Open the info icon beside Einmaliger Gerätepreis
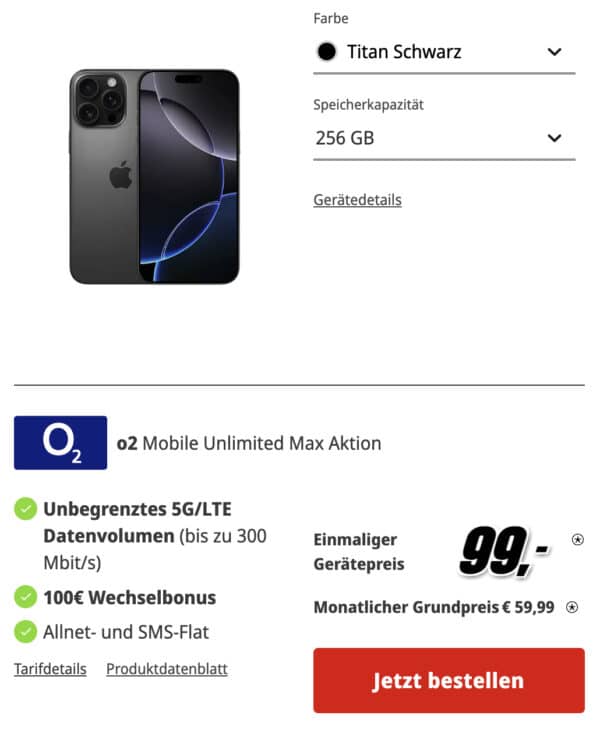The width and height of the screenshot is (600, 733). coord(577,539)
